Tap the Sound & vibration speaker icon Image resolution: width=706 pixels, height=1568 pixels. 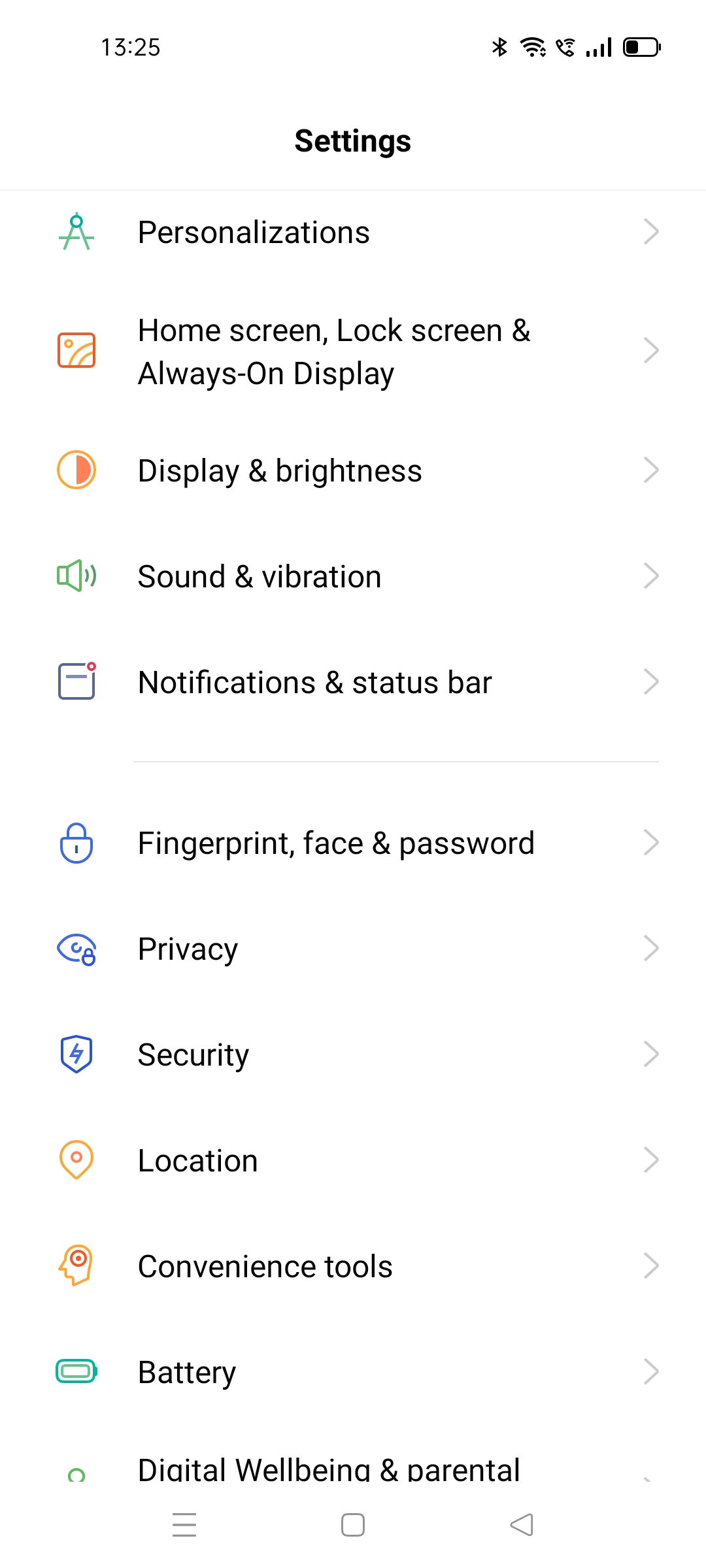point(76,576)
